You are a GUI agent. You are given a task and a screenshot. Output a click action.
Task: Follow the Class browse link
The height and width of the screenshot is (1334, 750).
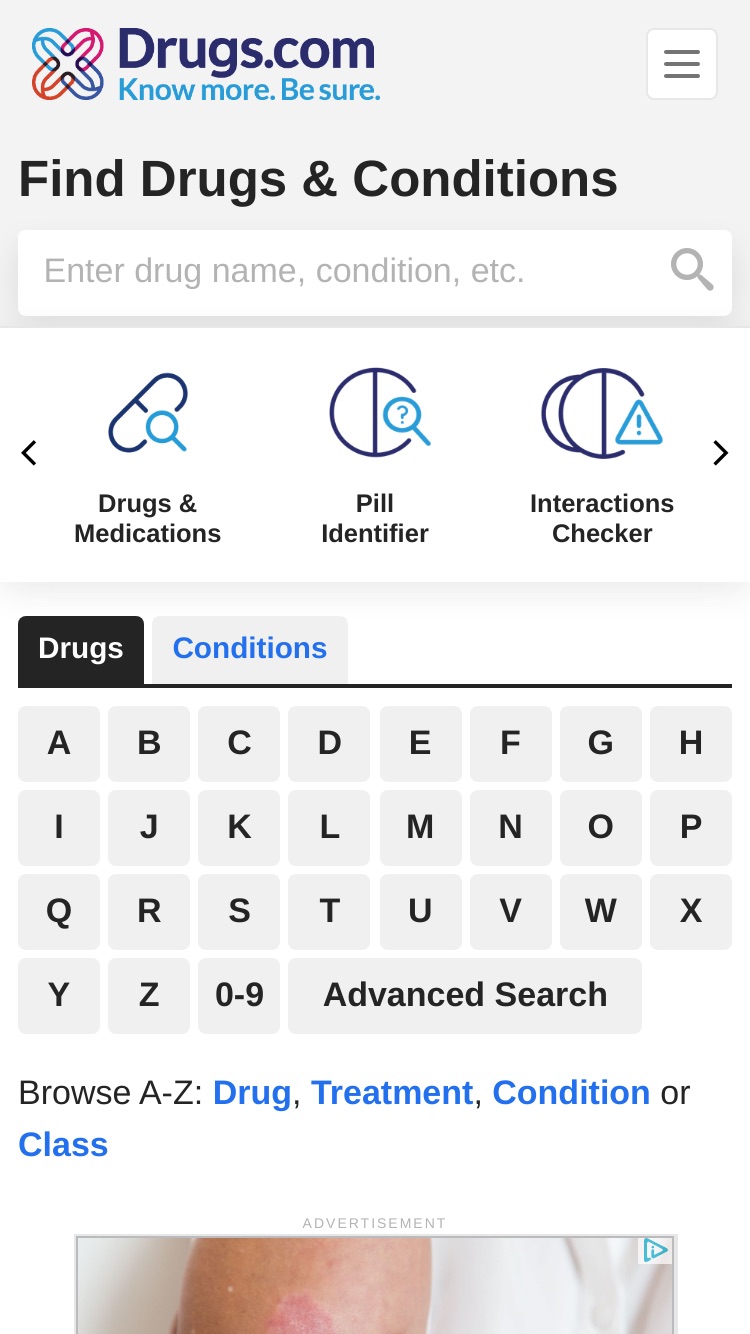(63, 1145)
